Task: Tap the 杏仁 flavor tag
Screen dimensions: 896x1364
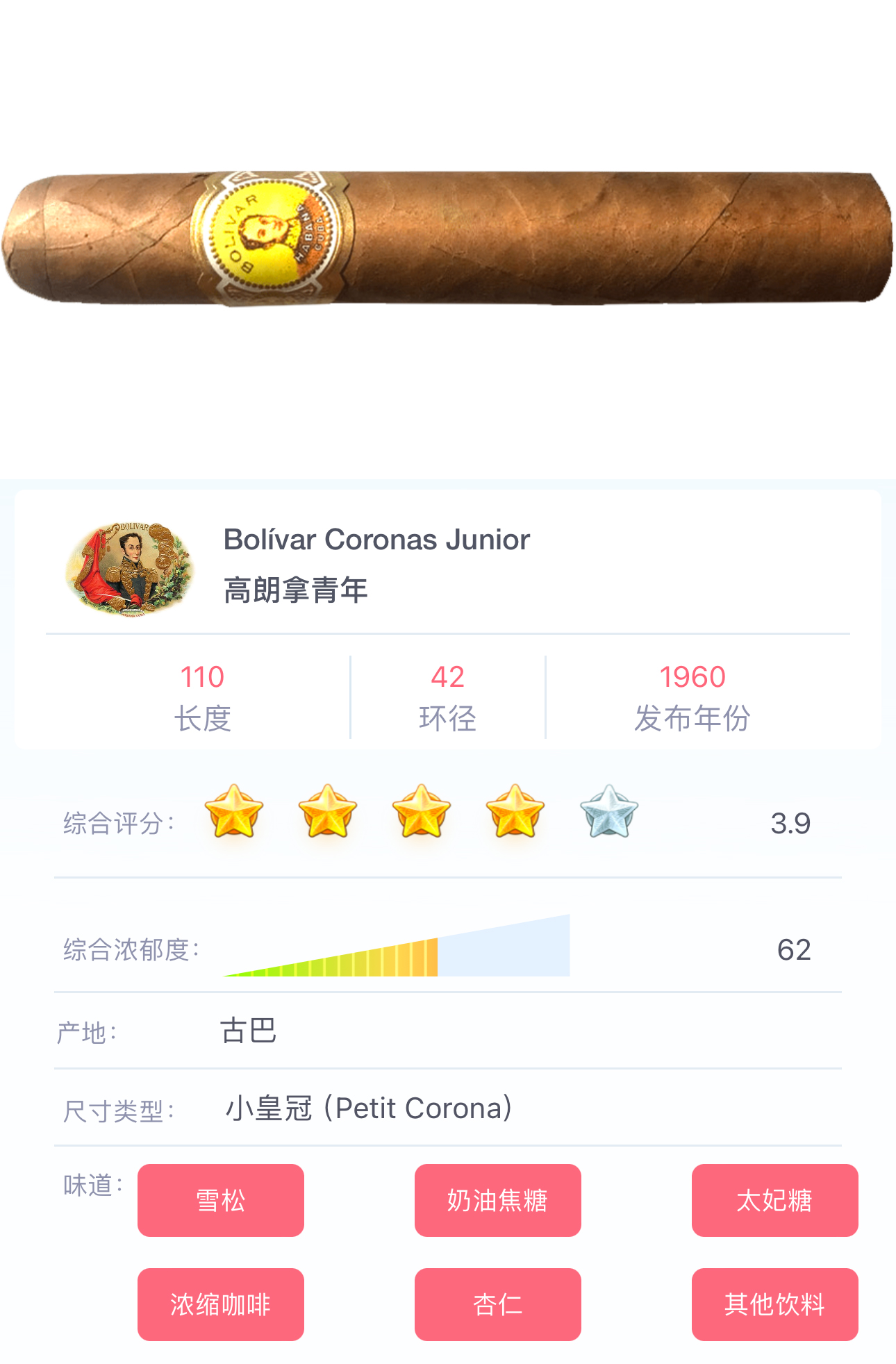Action: pyautogui.click(x=497, y=1304)
